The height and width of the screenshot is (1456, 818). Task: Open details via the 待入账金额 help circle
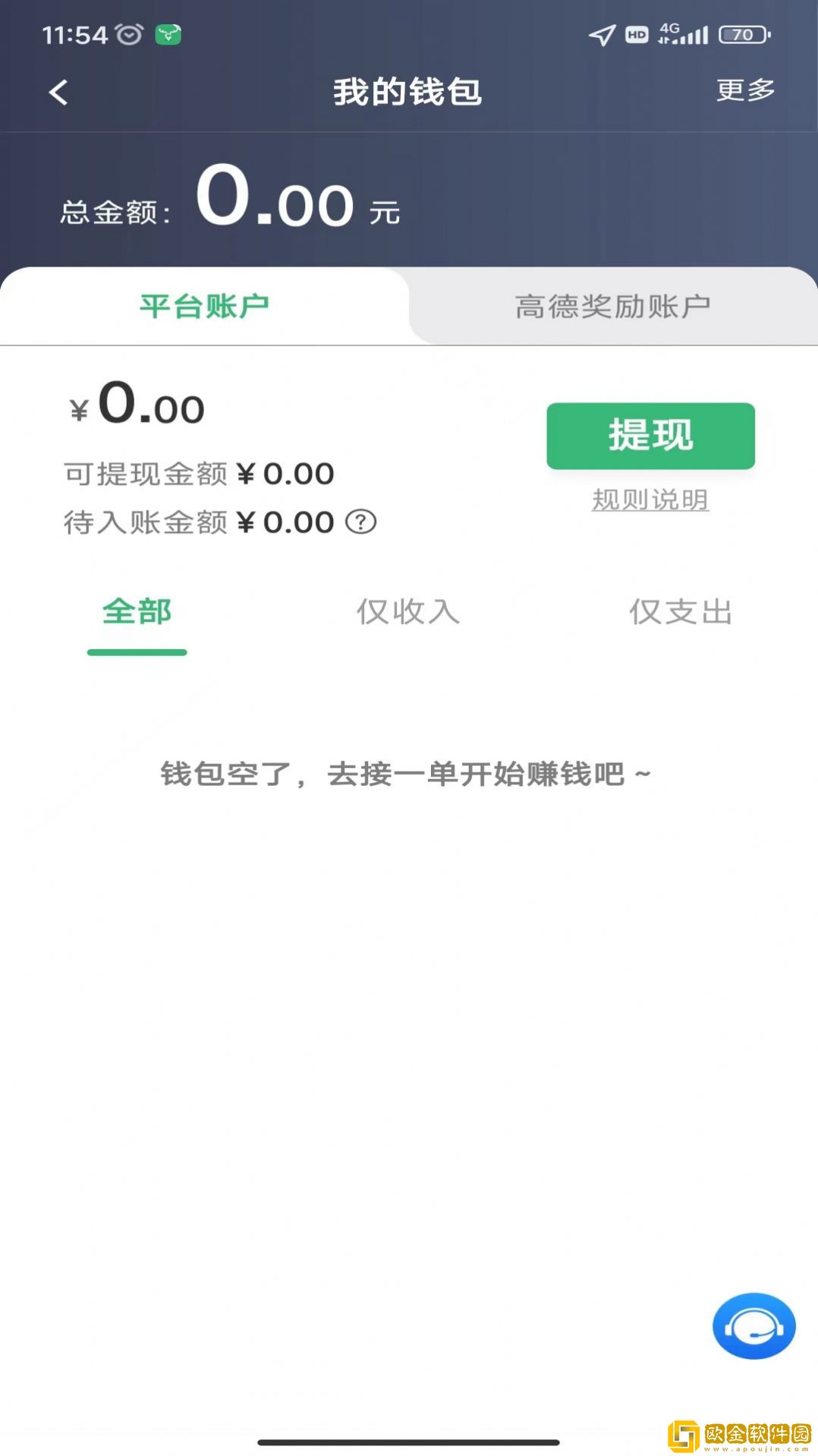[x=362, y=522]
